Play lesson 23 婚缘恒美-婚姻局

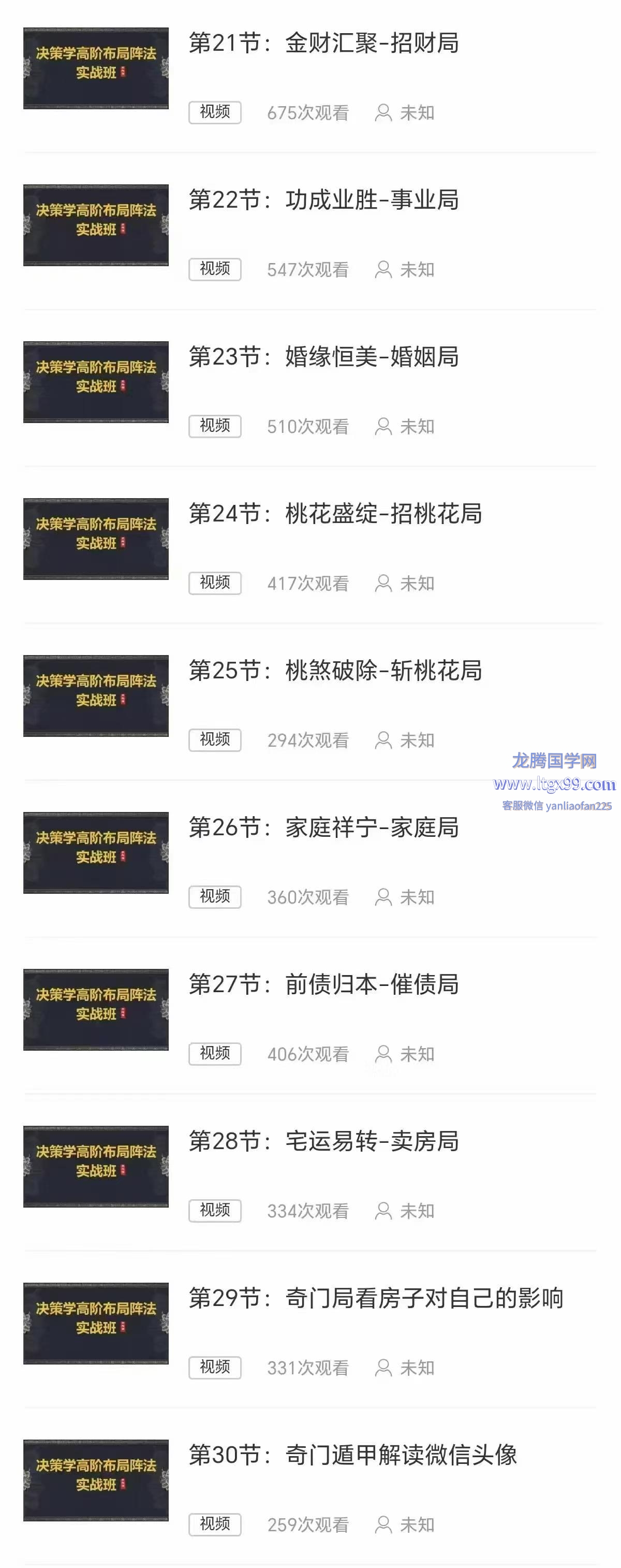pos(323,357)
